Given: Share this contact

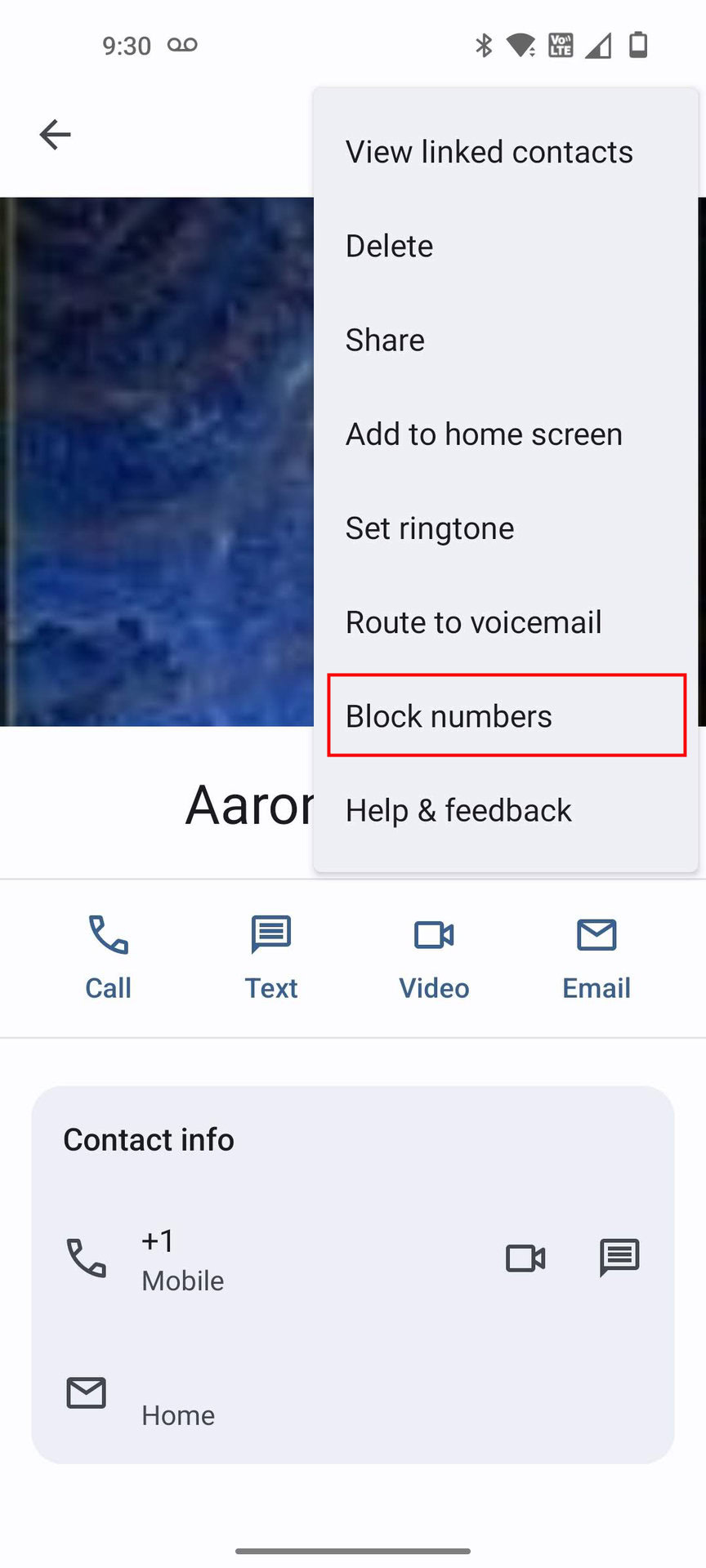Looking at the screenshot, I should pos(385,340).
